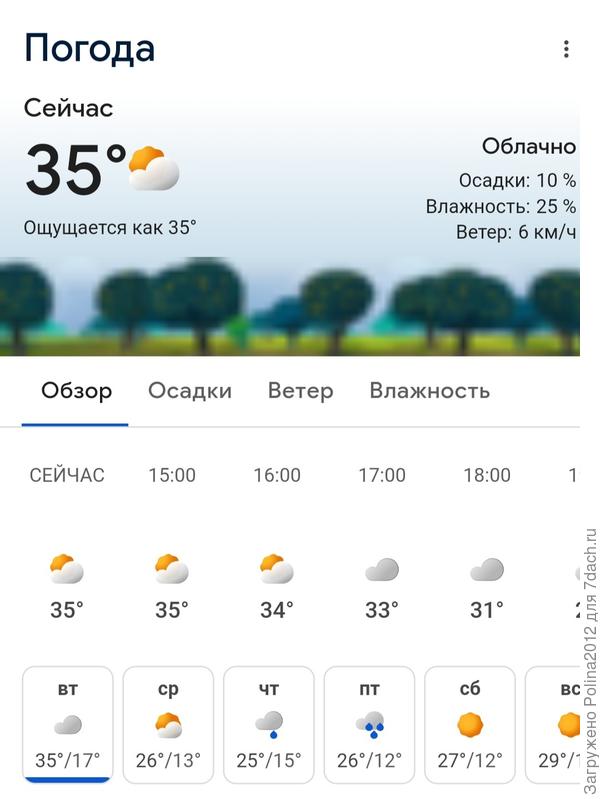Screen dimensions: 600x799
Task: View the пт daily forecast
Action: (369, 724)
